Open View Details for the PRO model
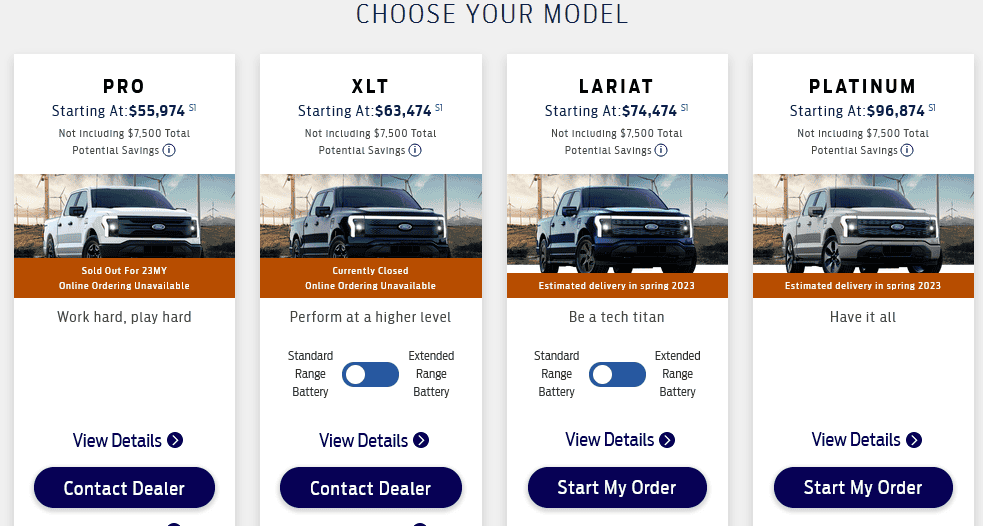The height and width of the screenshot is (526, 983). pos(127,440)
